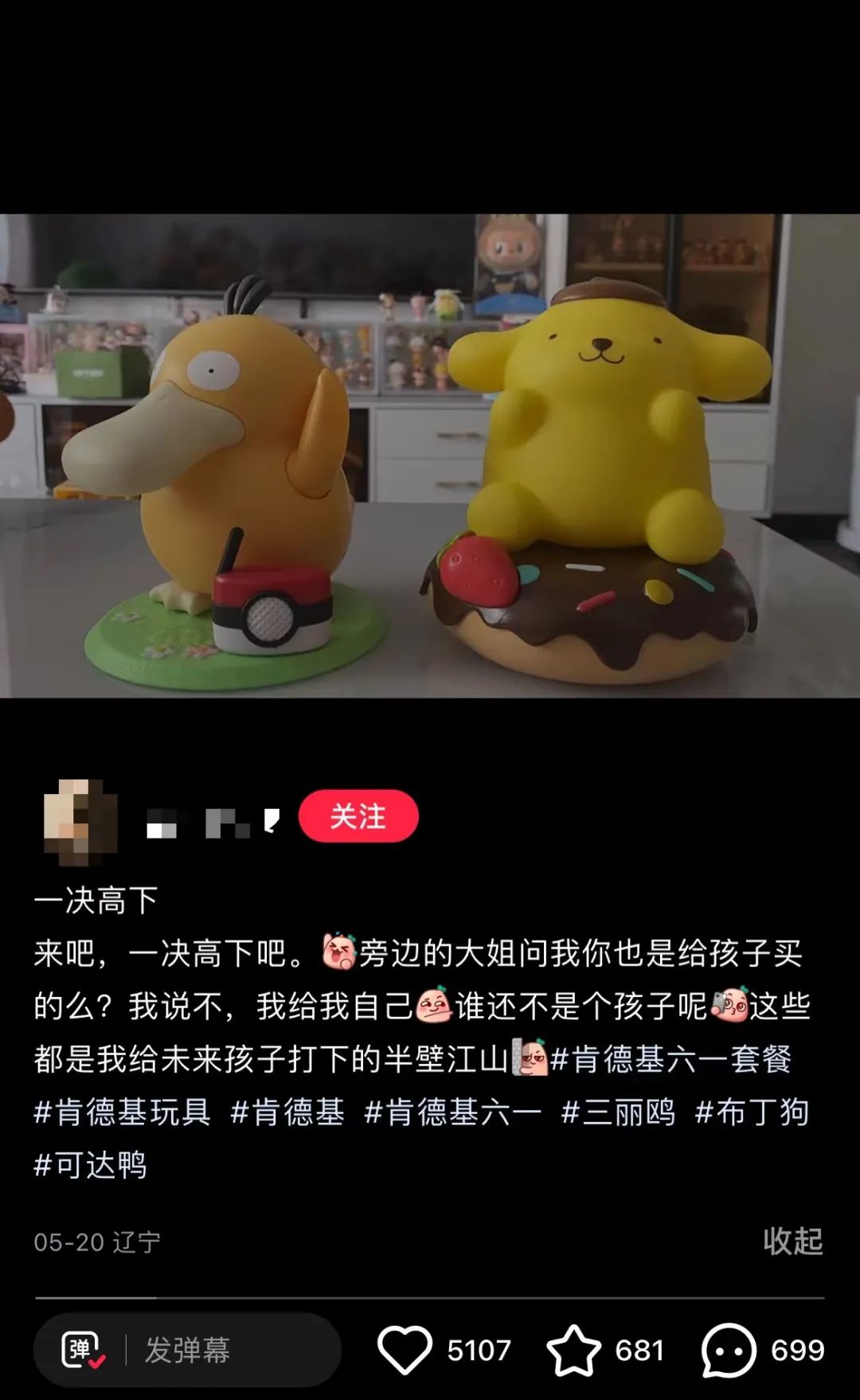The image size is (860, 1400).
Task: Open hashtag #布丁狗
Action: (x=752, y=1113)
